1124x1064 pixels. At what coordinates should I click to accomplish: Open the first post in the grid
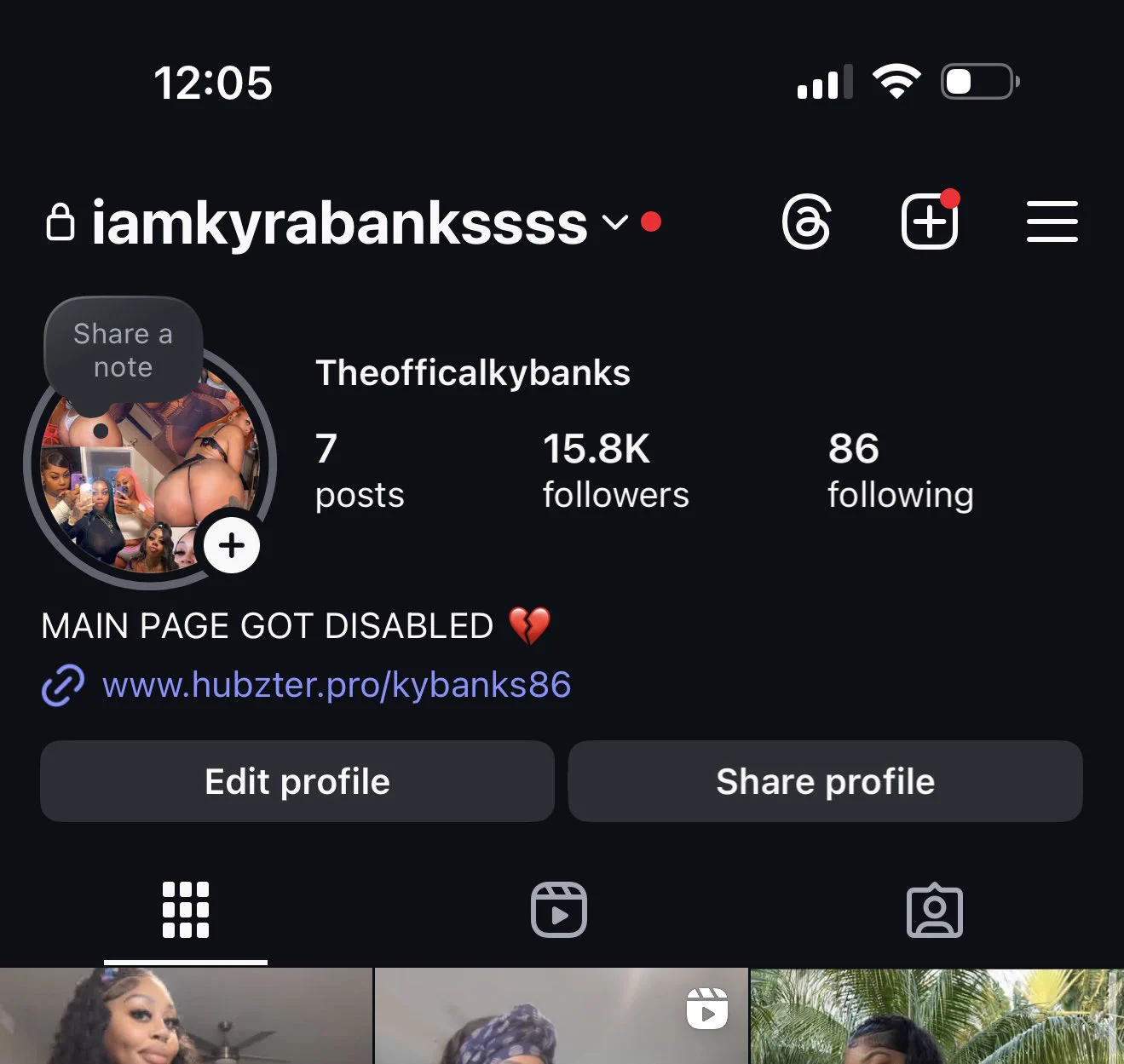point(186,1017)
